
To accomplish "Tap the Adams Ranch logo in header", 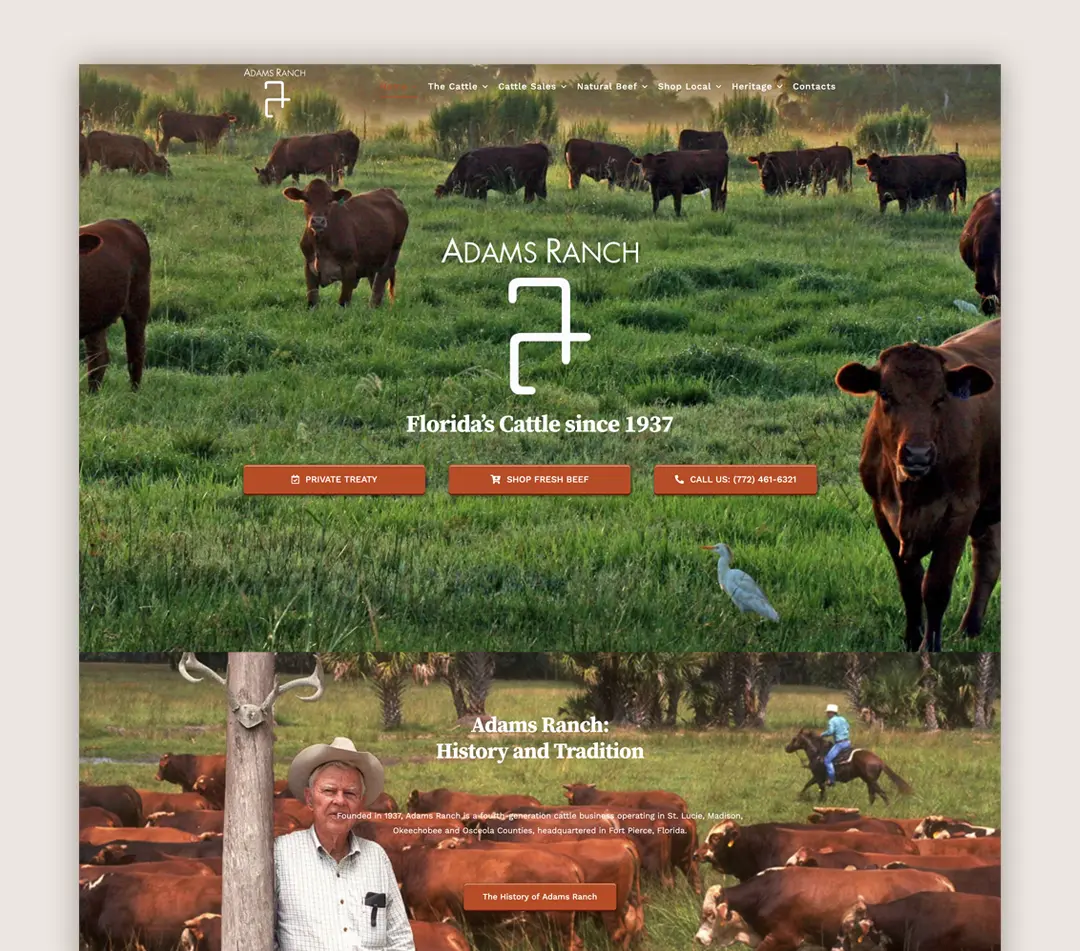I will [x=275, y=92].
